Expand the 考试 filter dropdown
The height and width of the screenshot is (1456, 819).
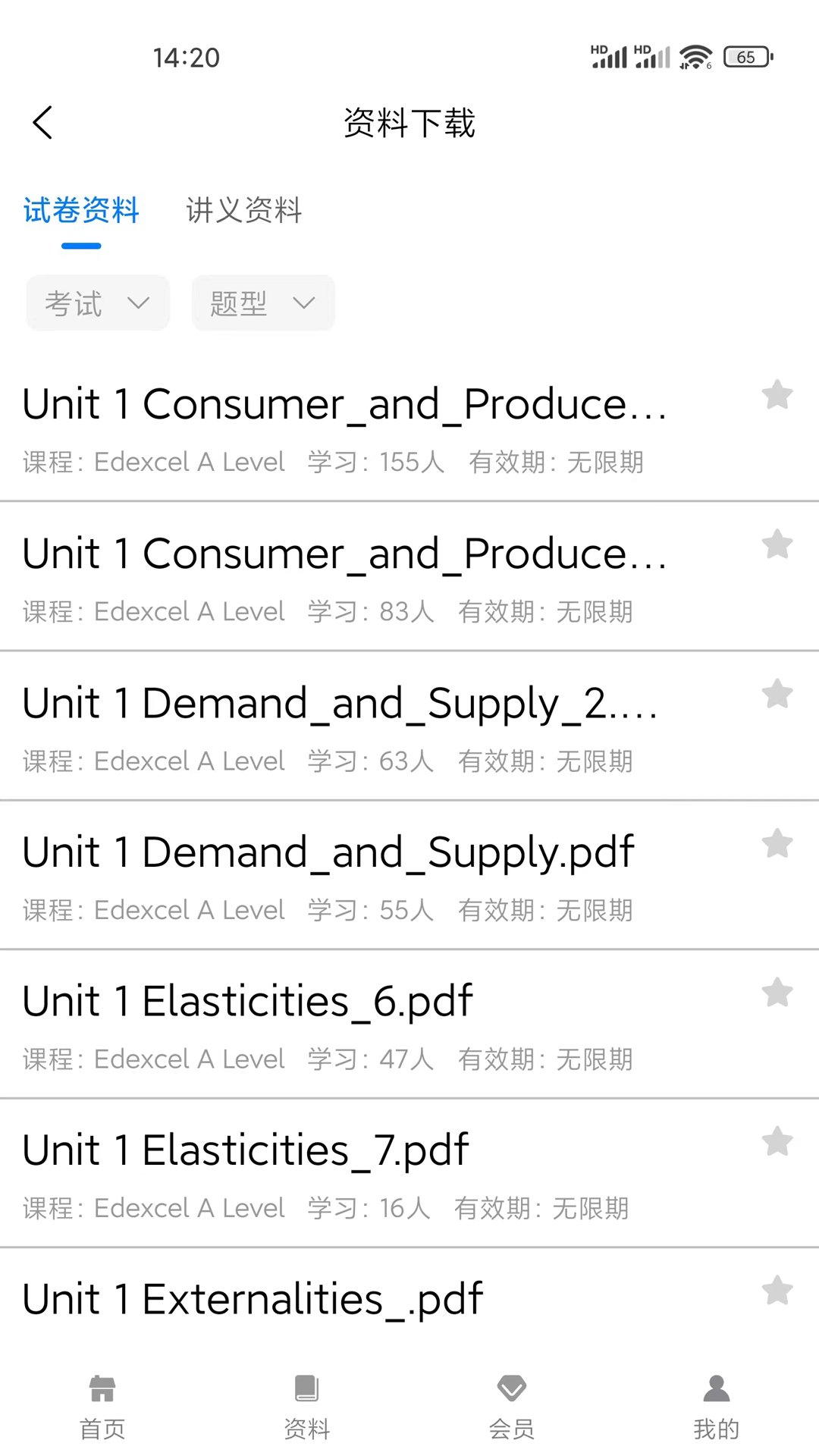point(98,303)
